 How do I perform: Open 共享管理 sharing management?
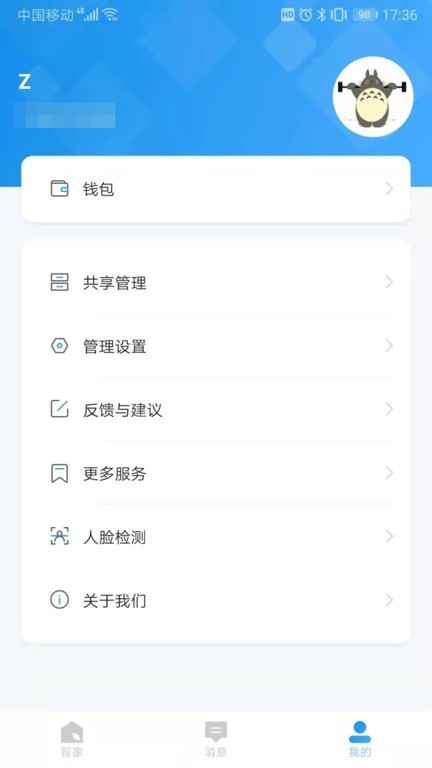click(x=216, y=283)
